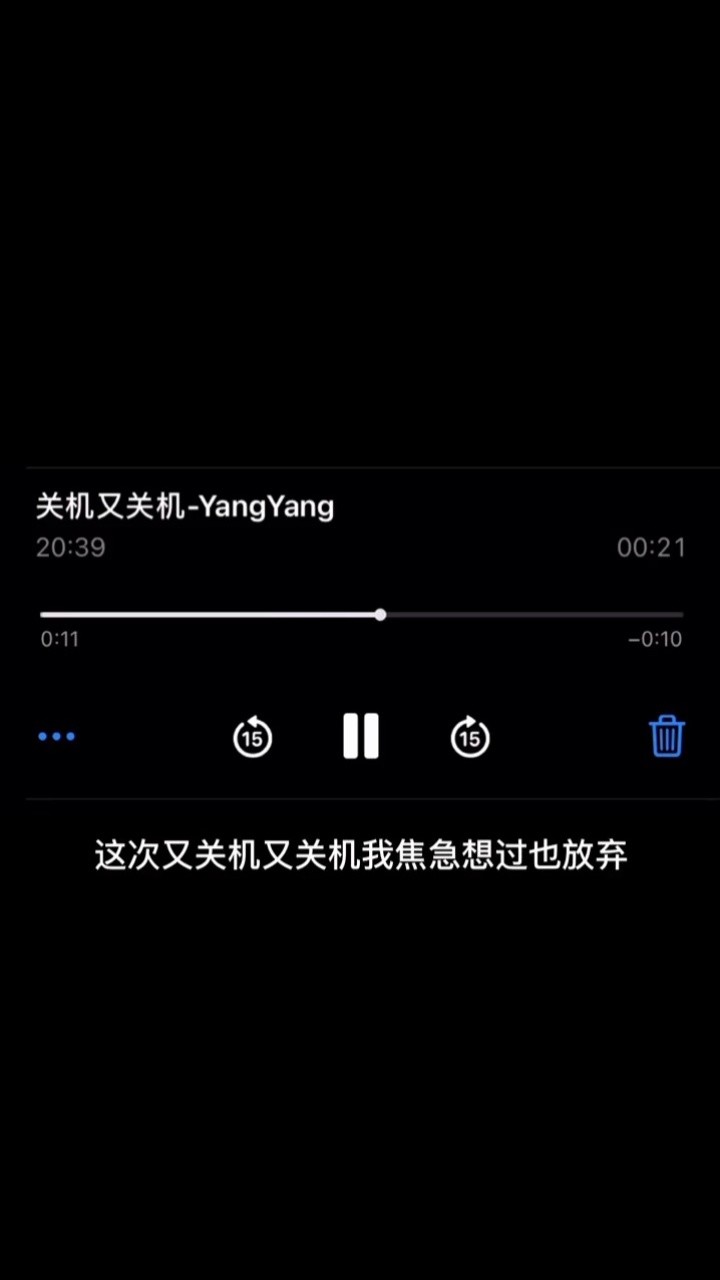This screenshot has height=1280, width=720.
Task: Tap the scrubber handle on the progress bar
Action: tap(380, 614)
